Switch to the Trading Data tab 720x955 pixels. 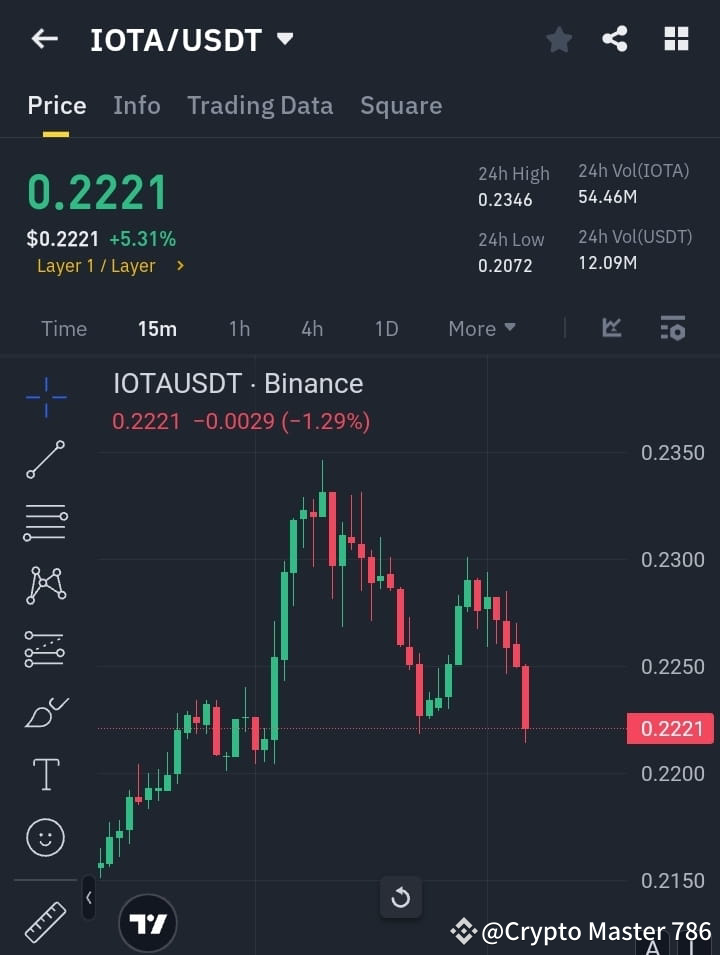(260, 105)
